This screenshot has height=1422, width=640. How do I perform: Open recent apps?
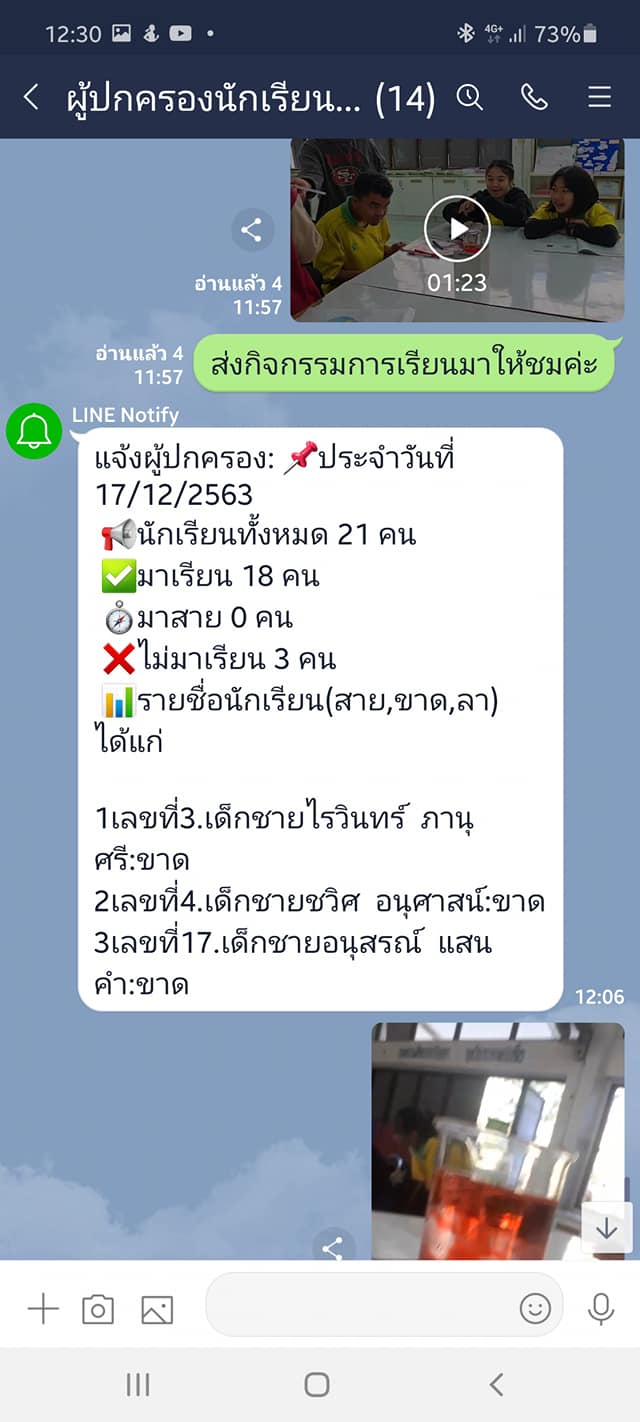pyautogui.click(x=138, y=1385)
